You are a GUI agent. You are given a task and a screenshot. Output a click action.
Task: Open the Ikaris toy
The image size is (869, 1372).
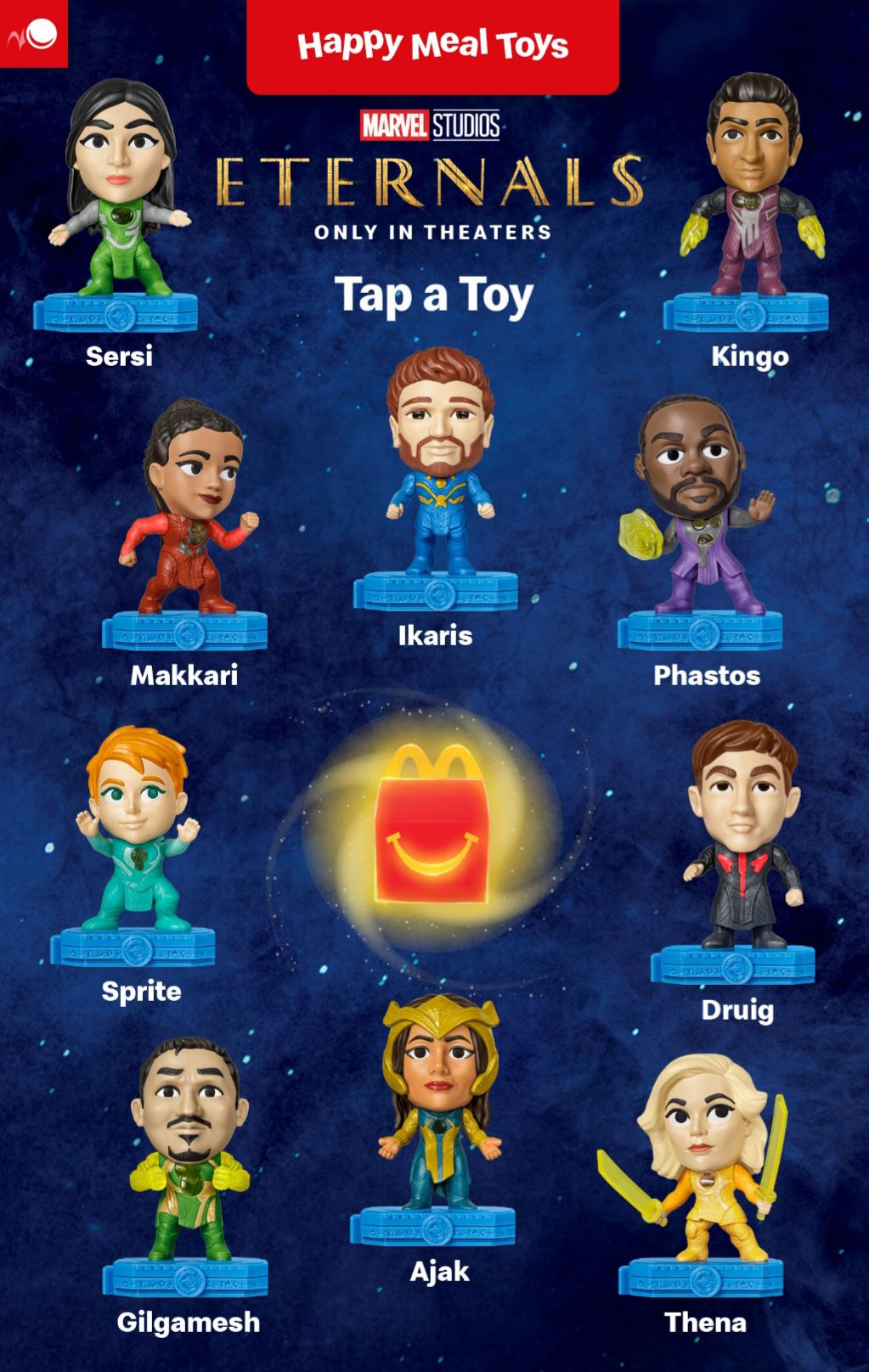coord(437,475)
